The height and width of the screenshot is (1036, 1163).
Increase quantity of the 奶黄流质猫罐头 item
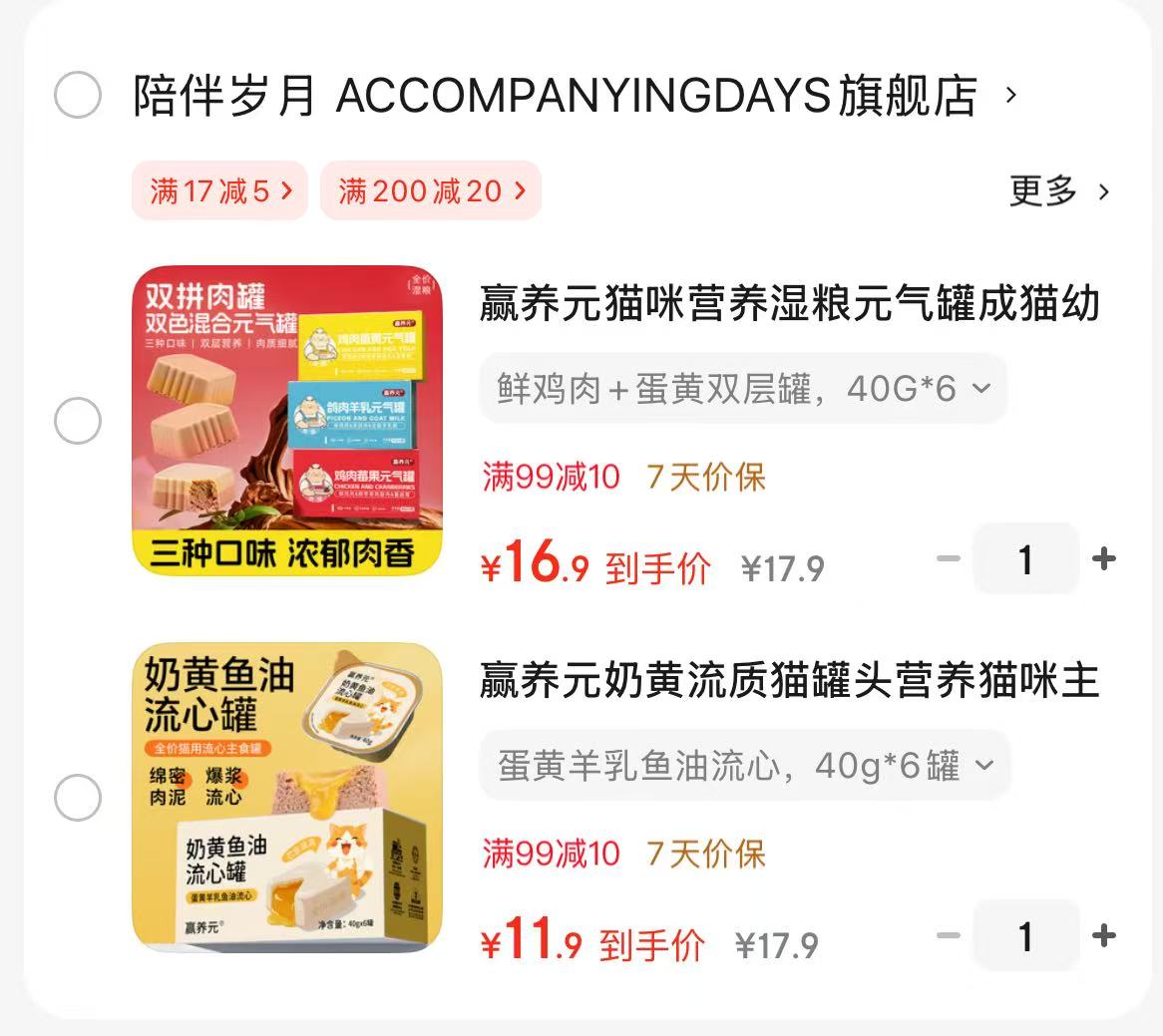(1103, 935)
